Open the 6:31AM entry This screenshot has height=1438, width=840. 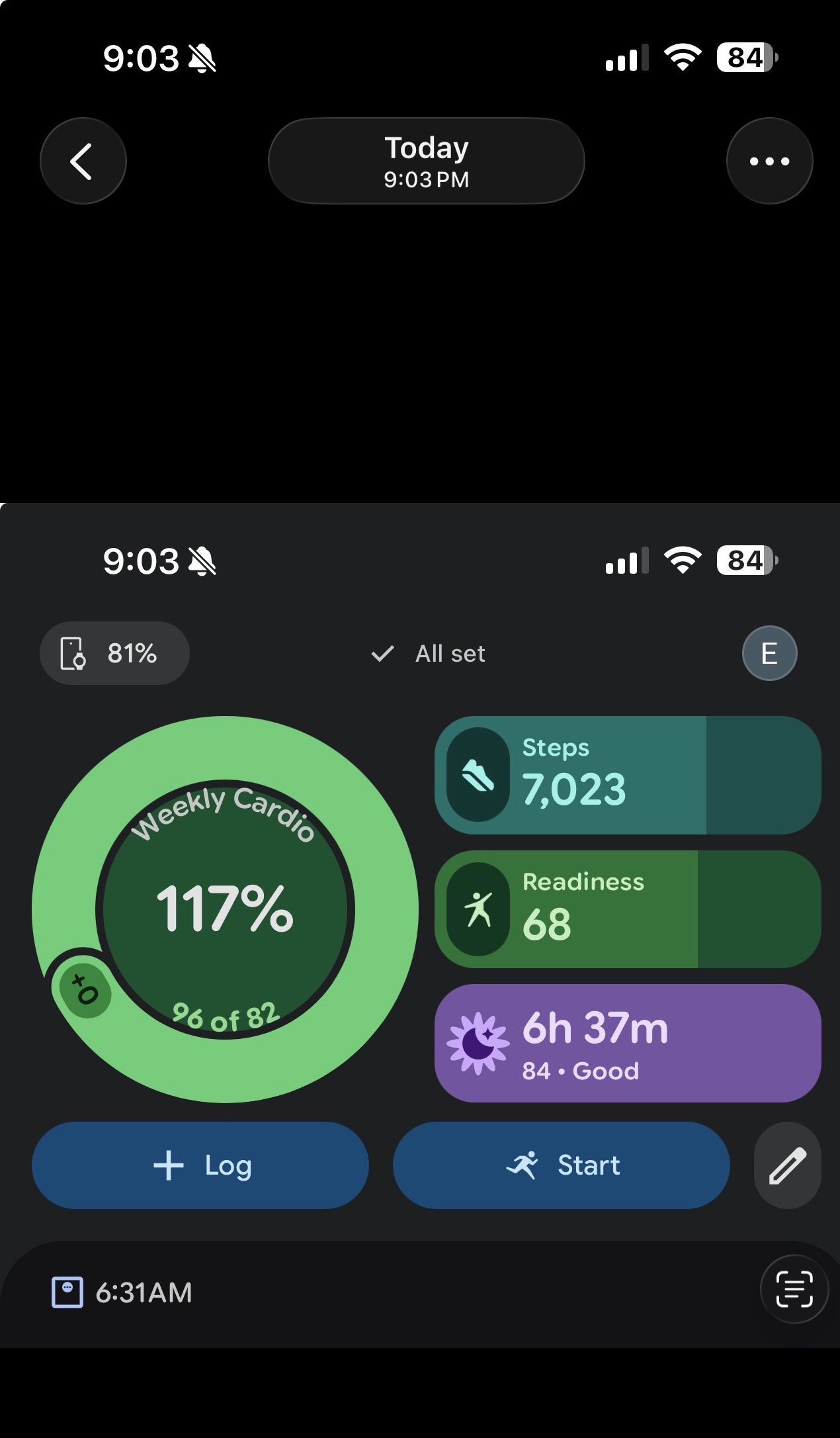(x=122, y=1292)
